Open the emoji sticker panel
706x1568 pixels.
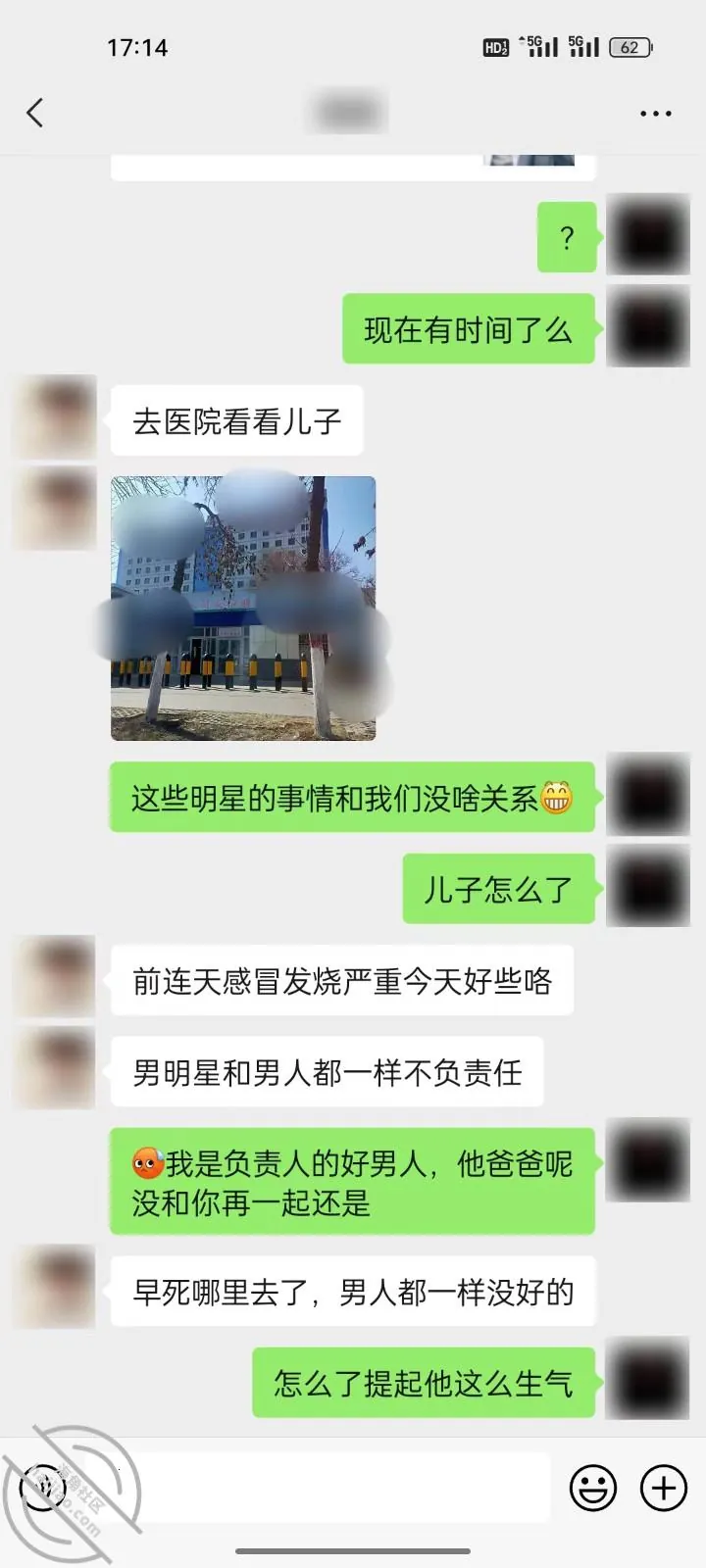(593, 1488)
